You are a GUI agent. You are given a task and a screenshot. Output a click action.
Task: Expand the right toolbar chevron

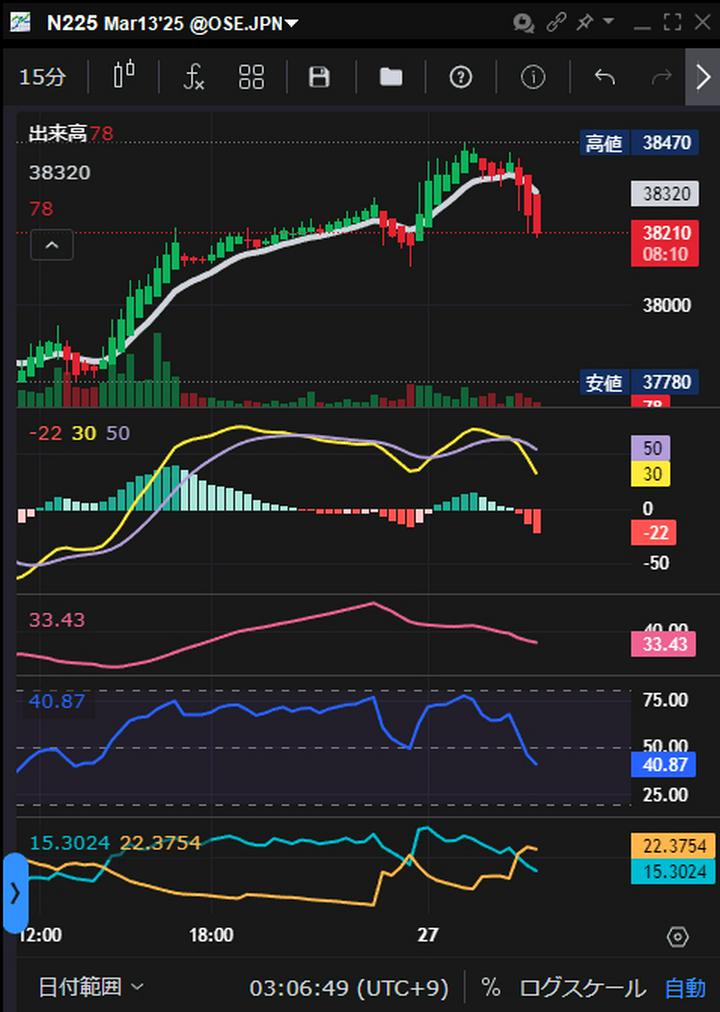tap(705, 77)
